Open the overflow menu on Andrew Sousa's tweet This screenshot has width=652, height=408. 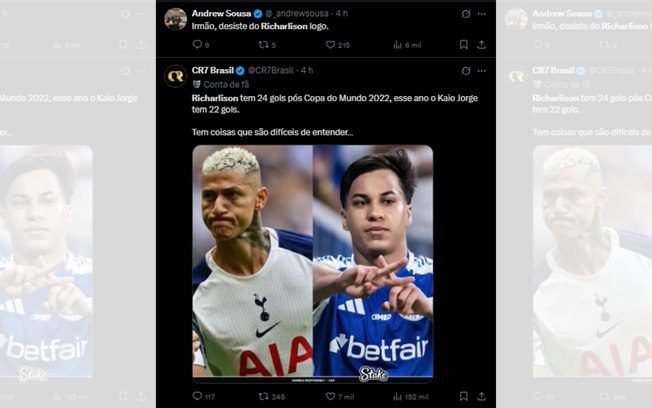click(482, 14)
